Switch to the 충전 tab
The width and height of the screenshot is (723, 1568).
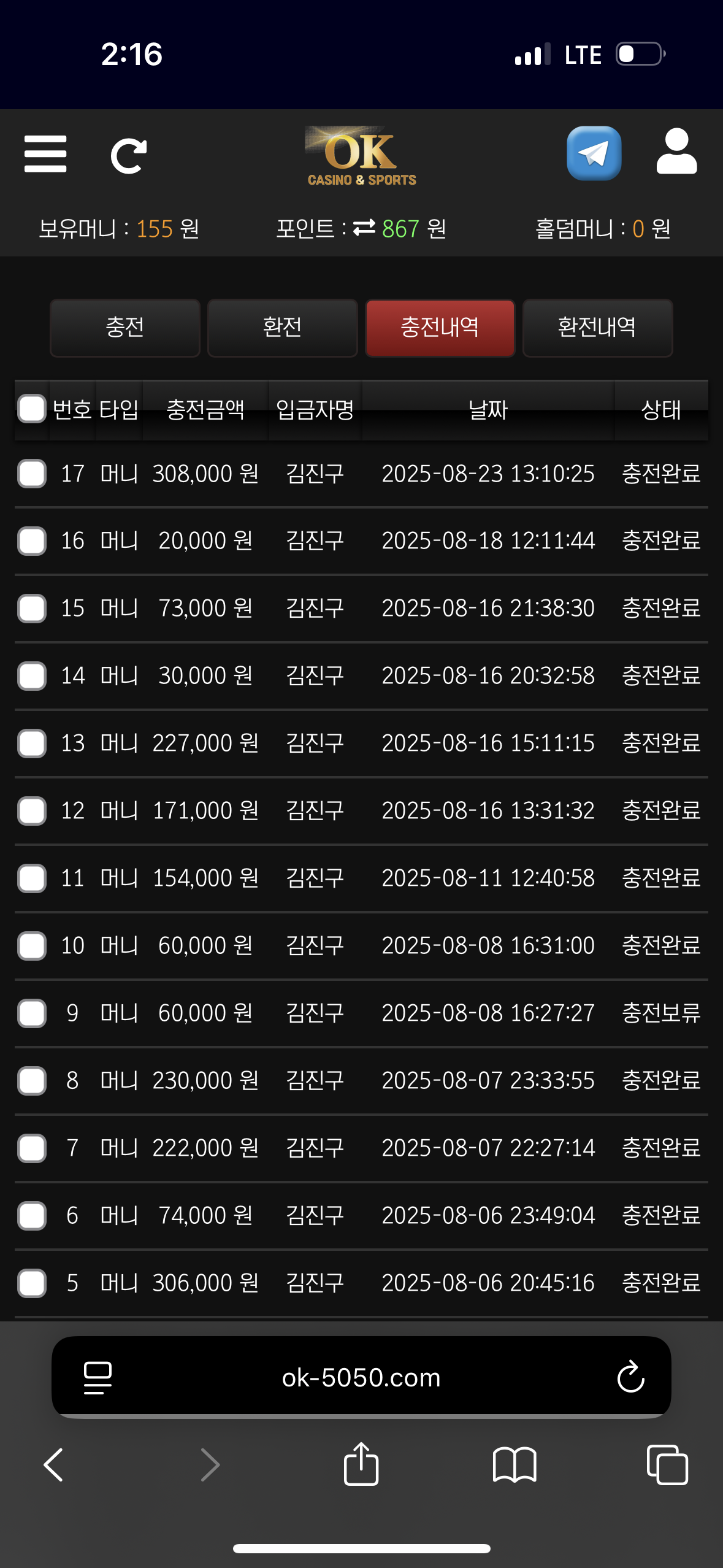(x=125, y=328)
